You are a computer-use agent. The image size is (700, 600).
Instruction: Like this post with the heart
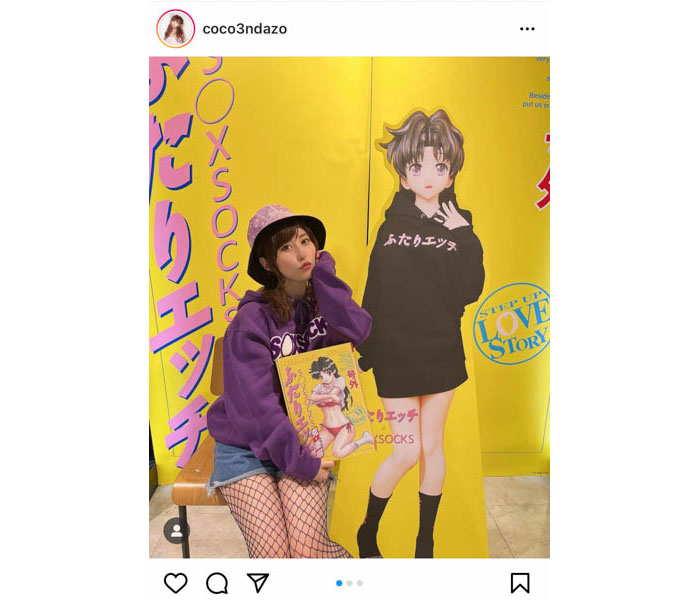[x=176, y=582]
